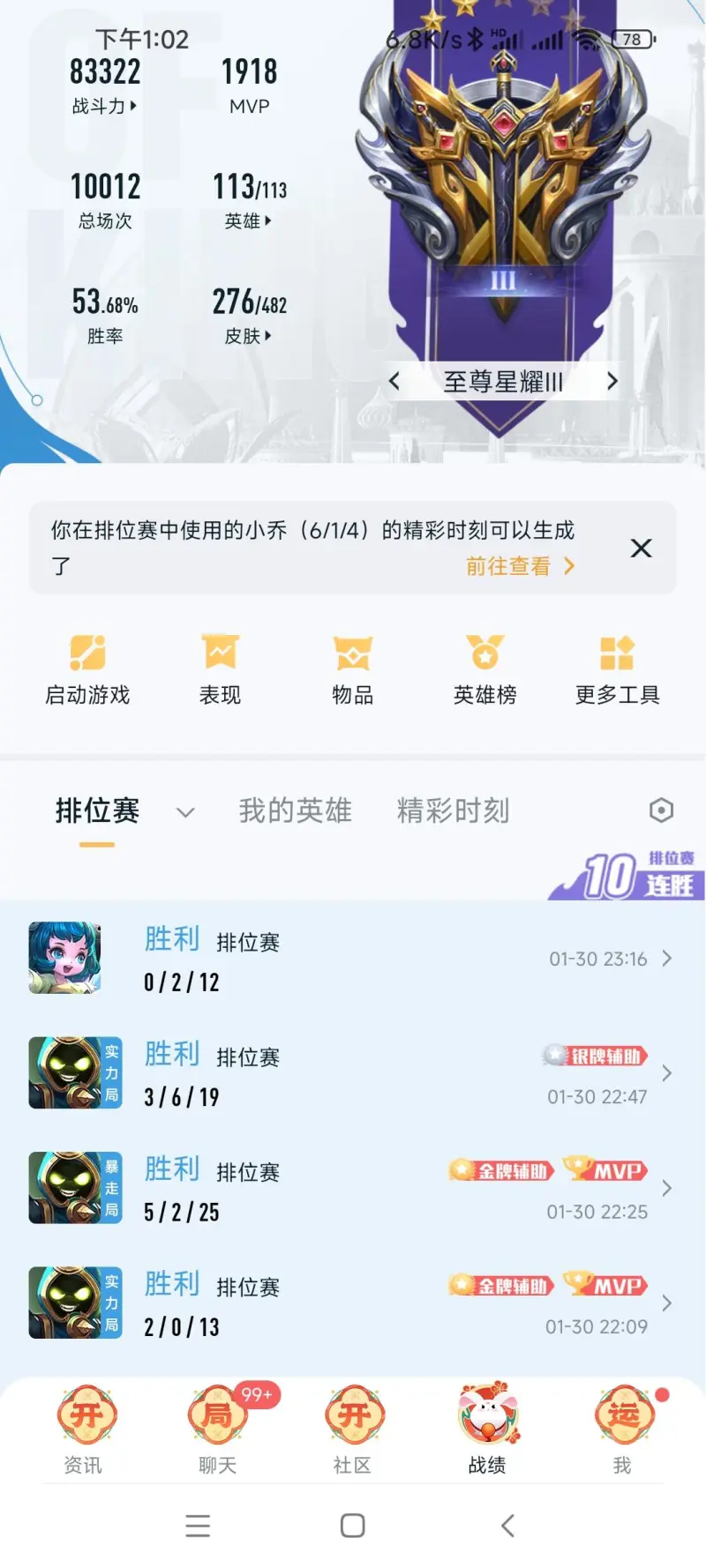Show next rank with right arrow
Screen dimensions: 706x1568
[612, 381]
